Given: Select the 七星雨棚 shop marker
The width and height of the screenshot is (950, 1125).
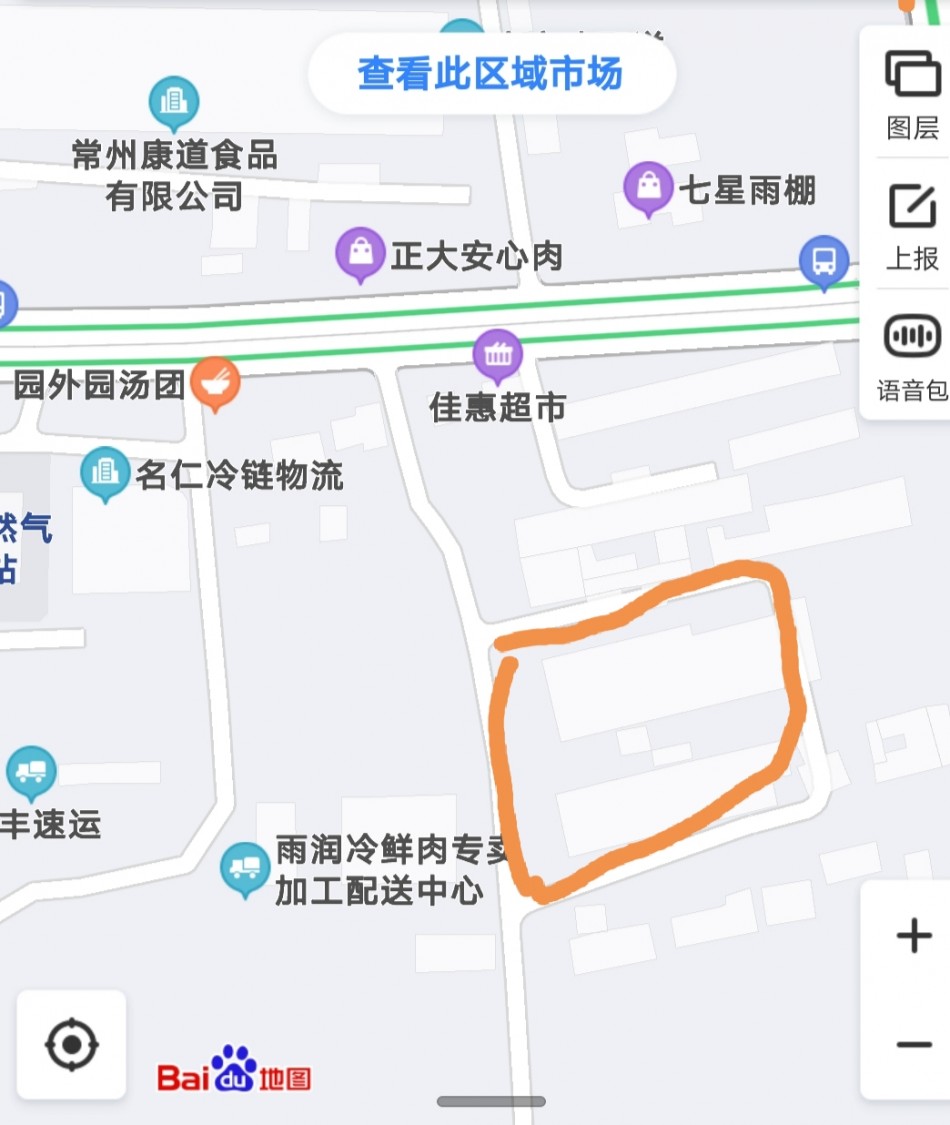Looking at the screenshot, I should [648, 188].
